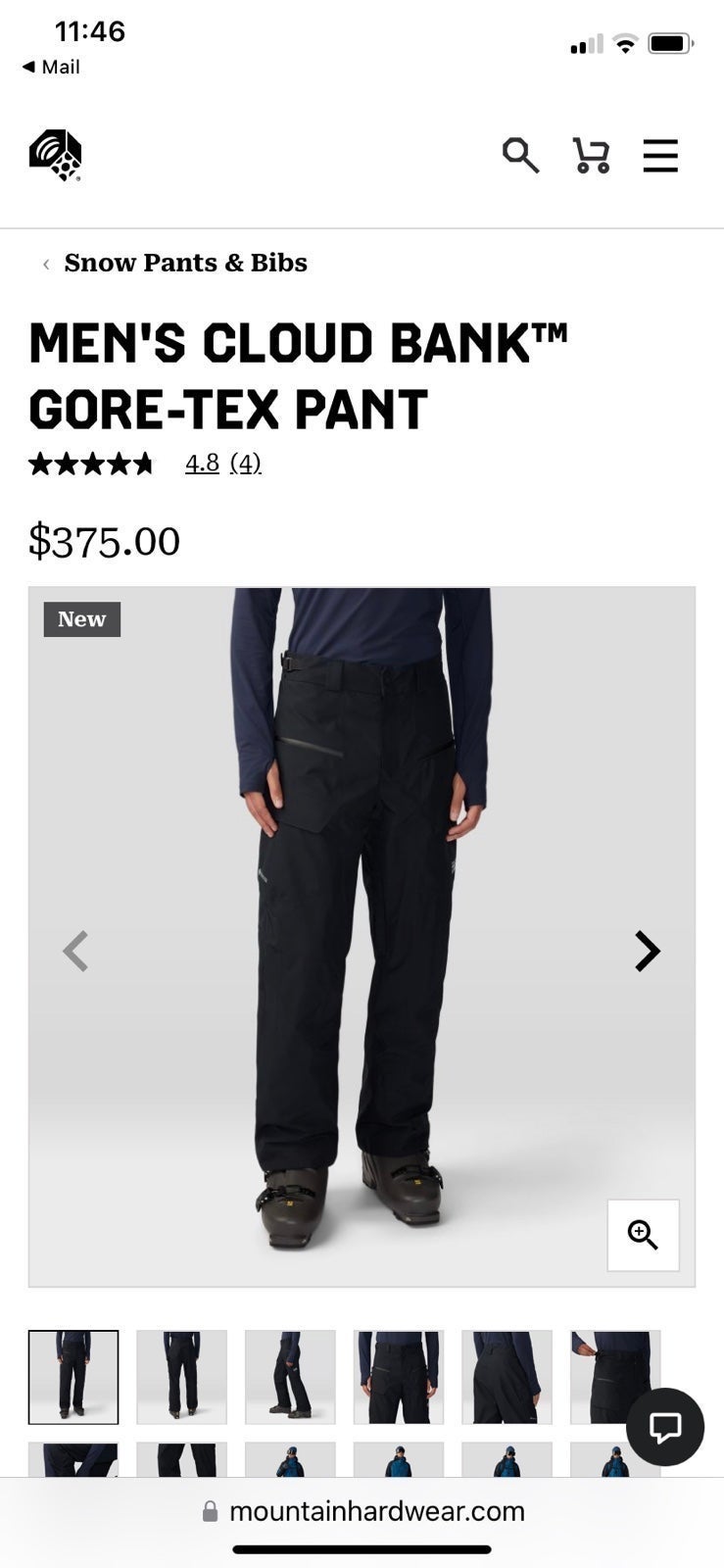Tap the mountainhardwear.com address bar
This screenshot has height=1568, width=724.
click(362, 1511)
